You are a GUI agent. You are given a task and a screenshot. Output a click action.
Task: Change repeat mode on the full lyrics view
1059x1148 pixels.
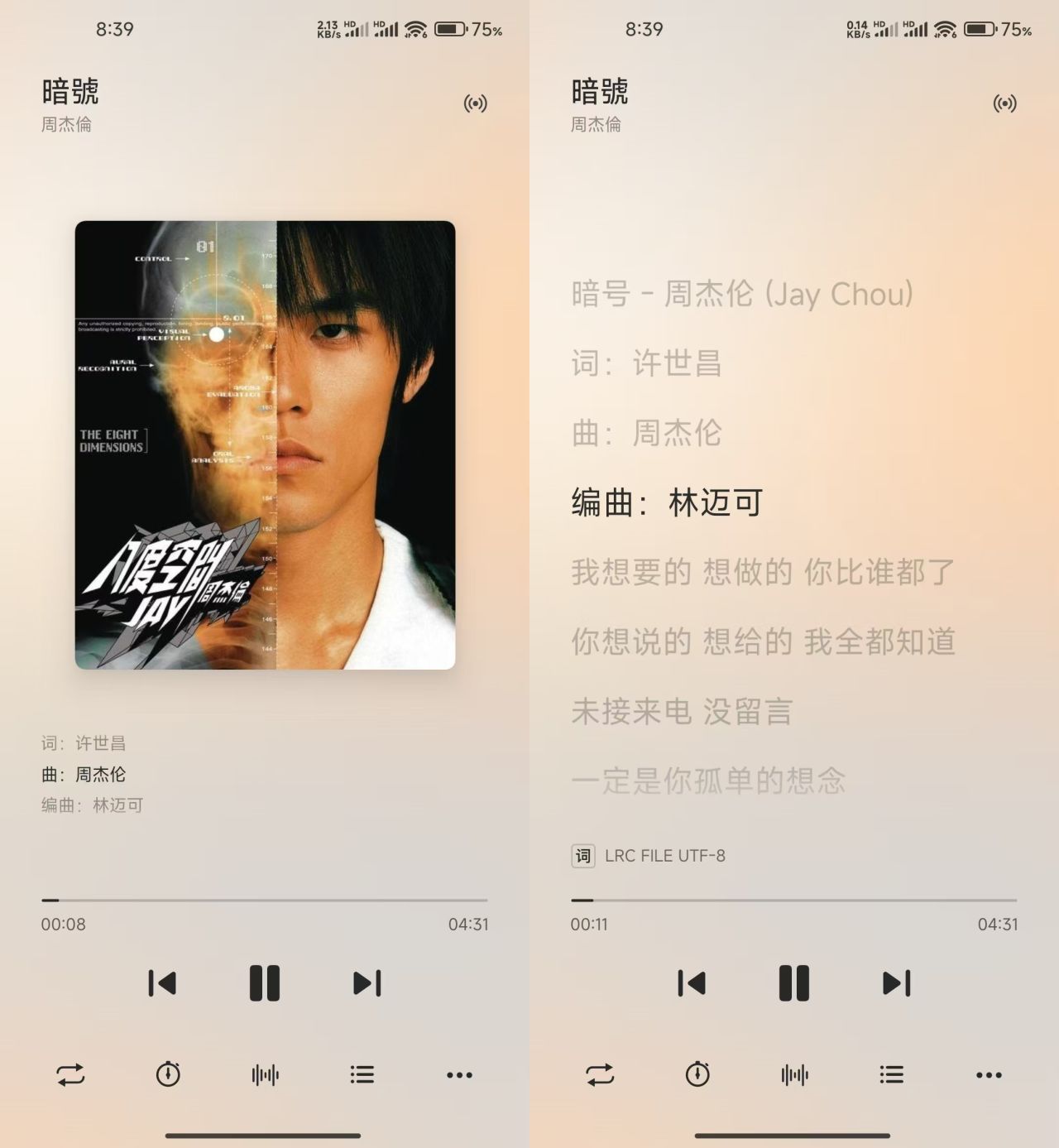pyautogui.click(x=601, y=1074)
